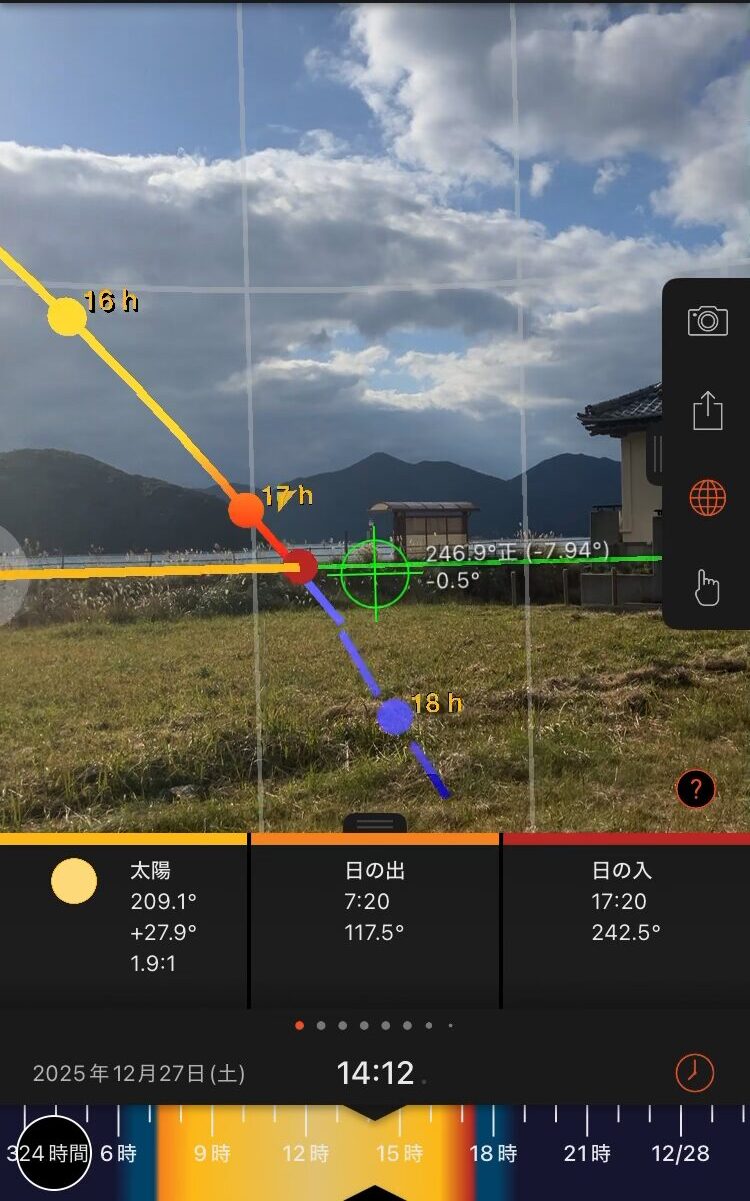Capture a photo with the camera icon

[x=707, y=321]
